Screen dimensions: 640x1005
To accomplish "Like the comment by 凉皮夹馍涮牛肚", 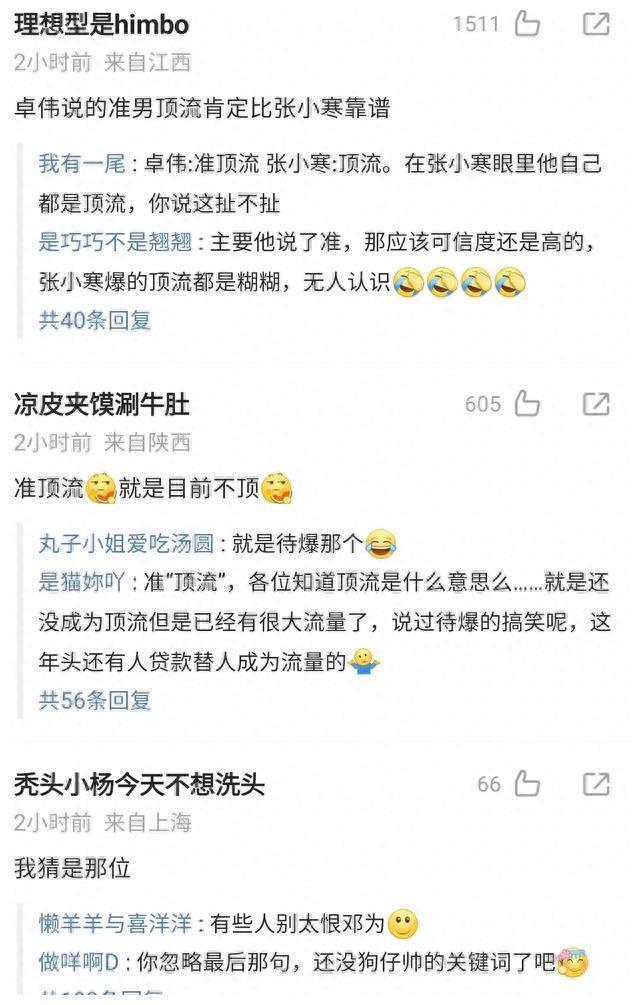I will [527, 404].
